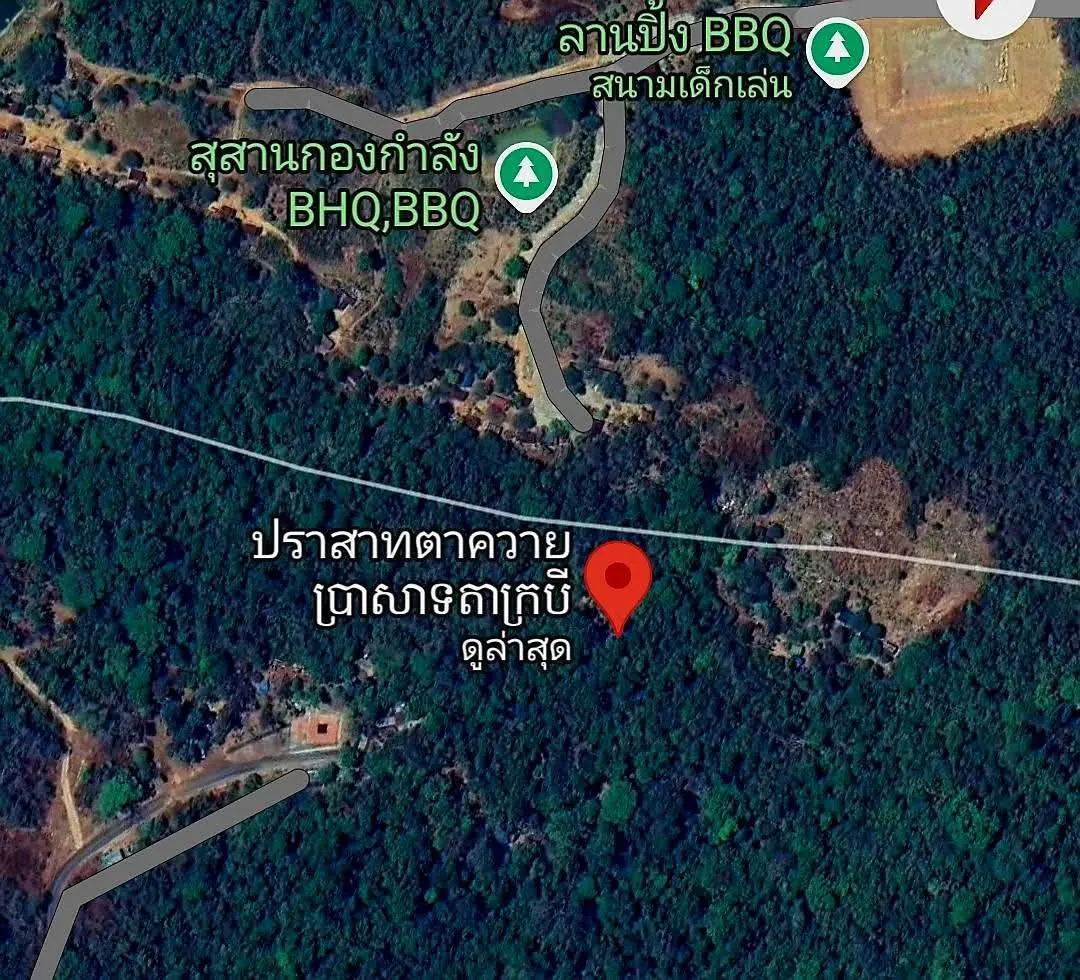Tap the compass to reset map orientation

(985, 10)
